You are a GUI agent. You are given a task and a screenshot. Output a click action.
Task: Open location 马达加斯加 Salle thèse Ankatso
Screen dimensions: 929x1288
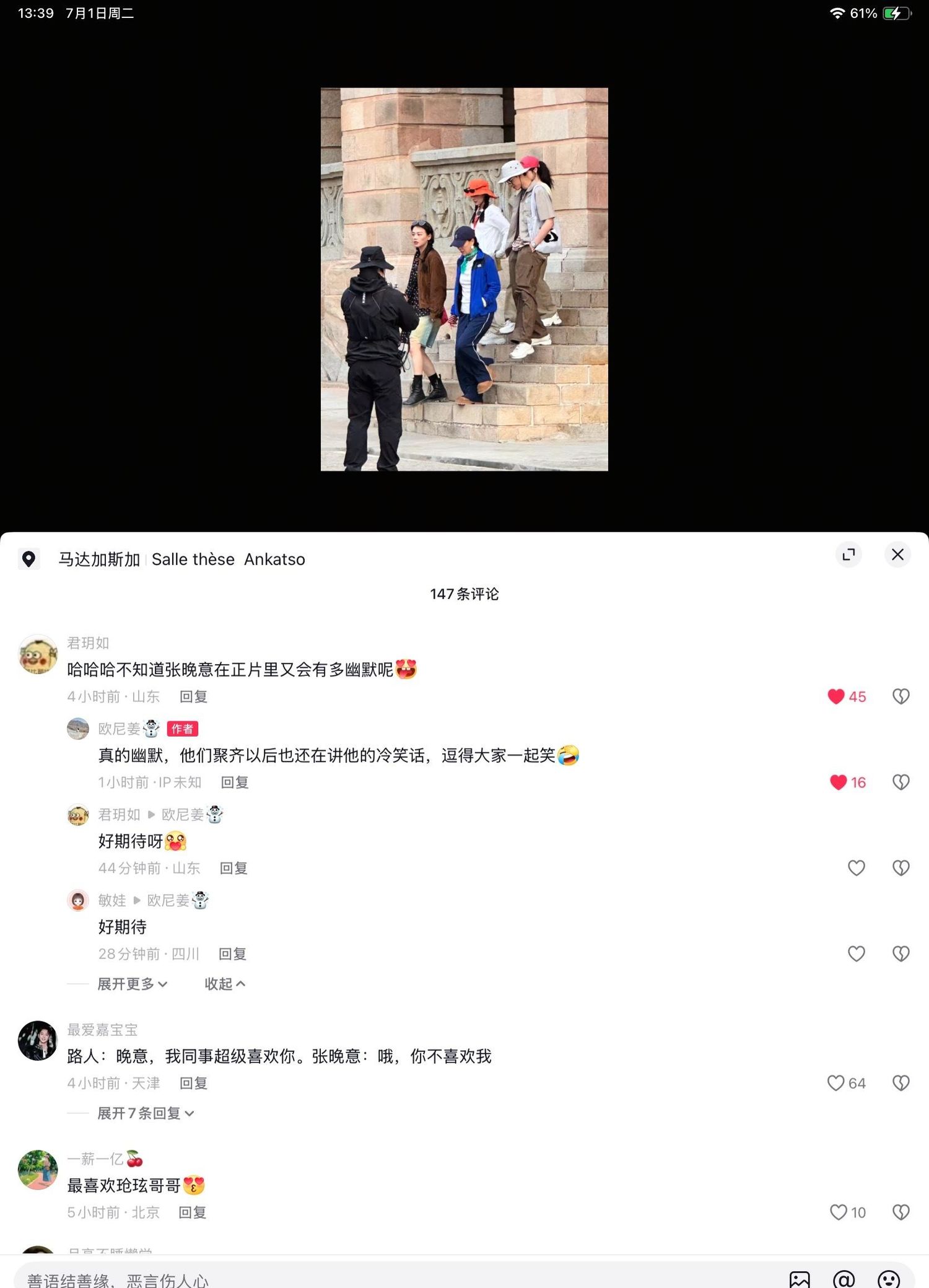181,559
